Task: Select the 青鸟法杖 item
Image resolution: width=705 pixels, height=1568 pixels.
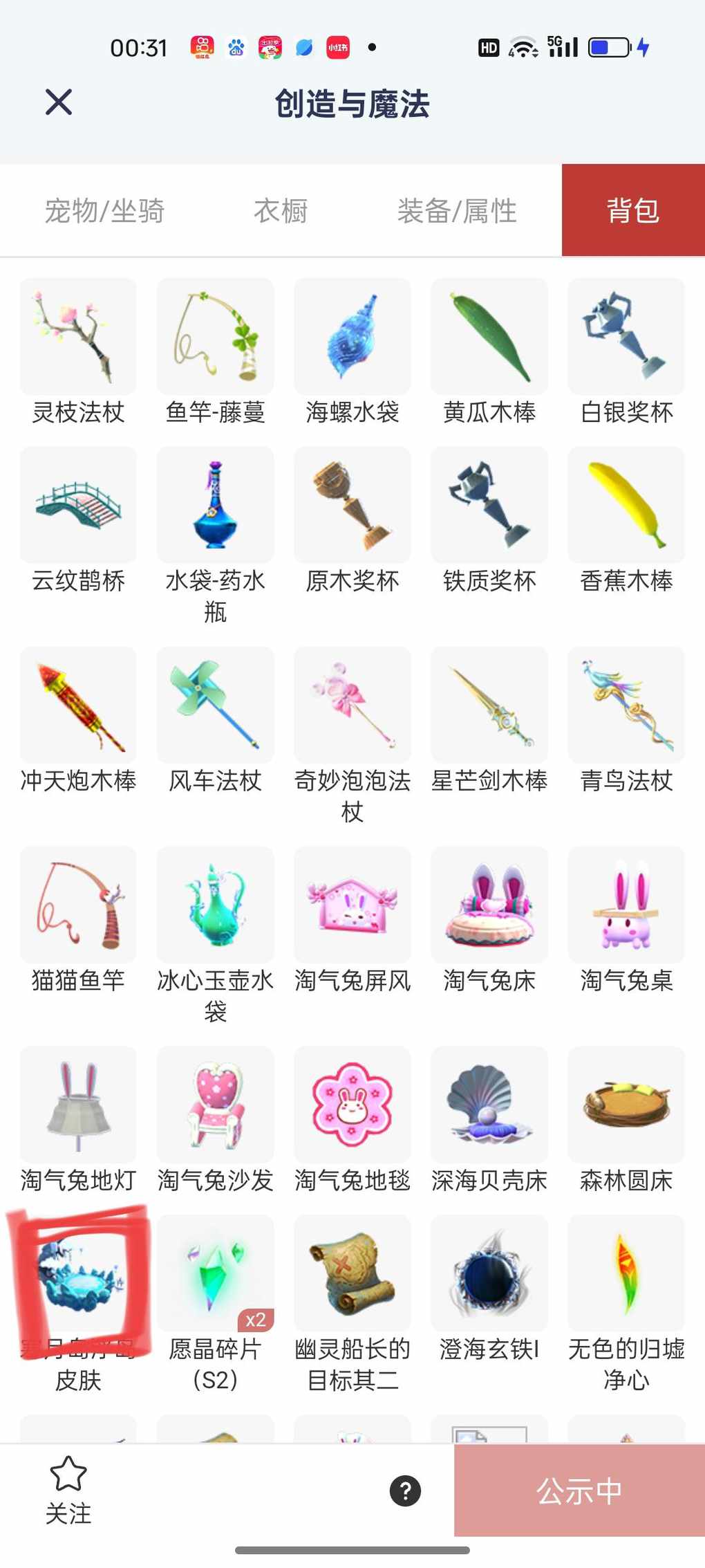Action: click(x=626, y=705)
